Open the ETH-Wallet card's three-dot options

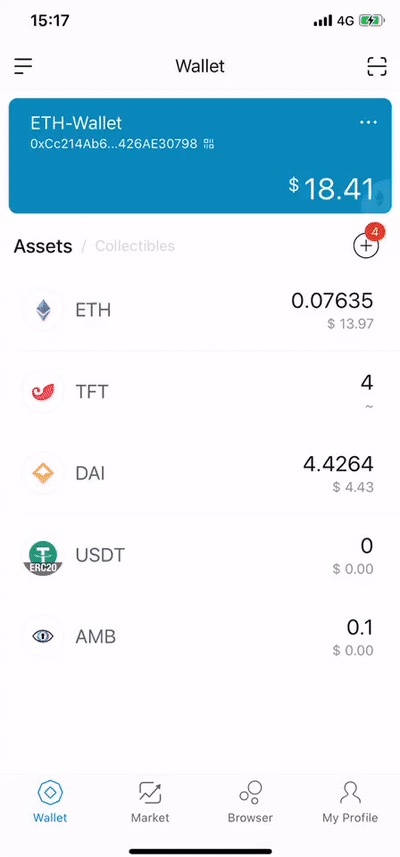(368, 122)
